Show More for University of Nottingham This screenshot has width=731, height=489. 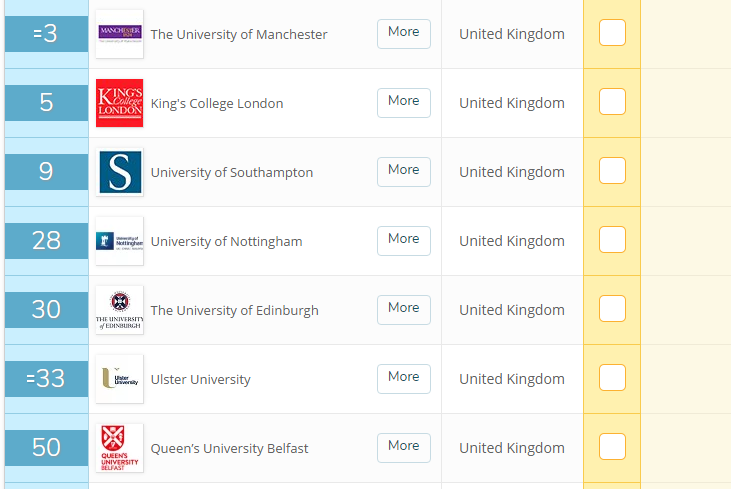pos(403,240)
